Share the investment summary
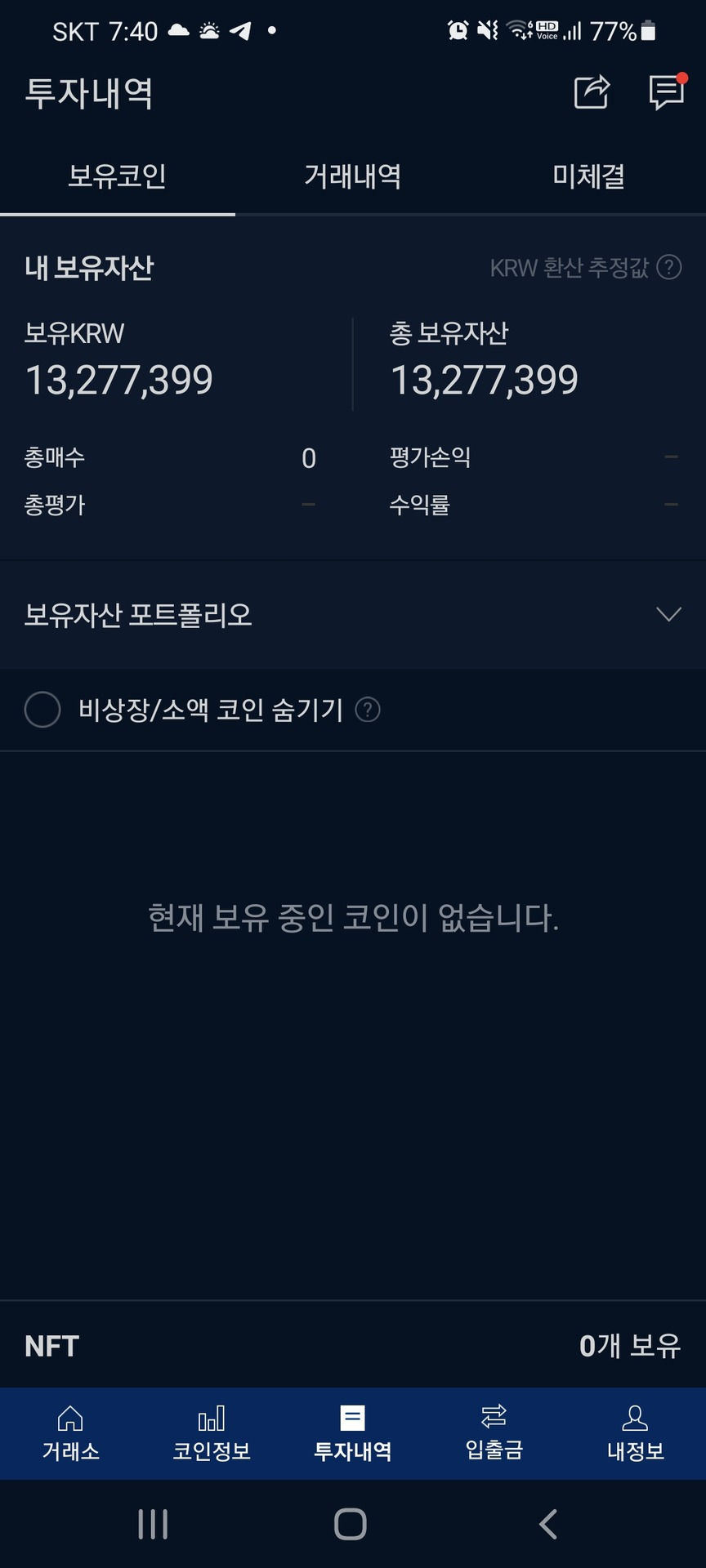706x1568 pixels. [592, 91]
